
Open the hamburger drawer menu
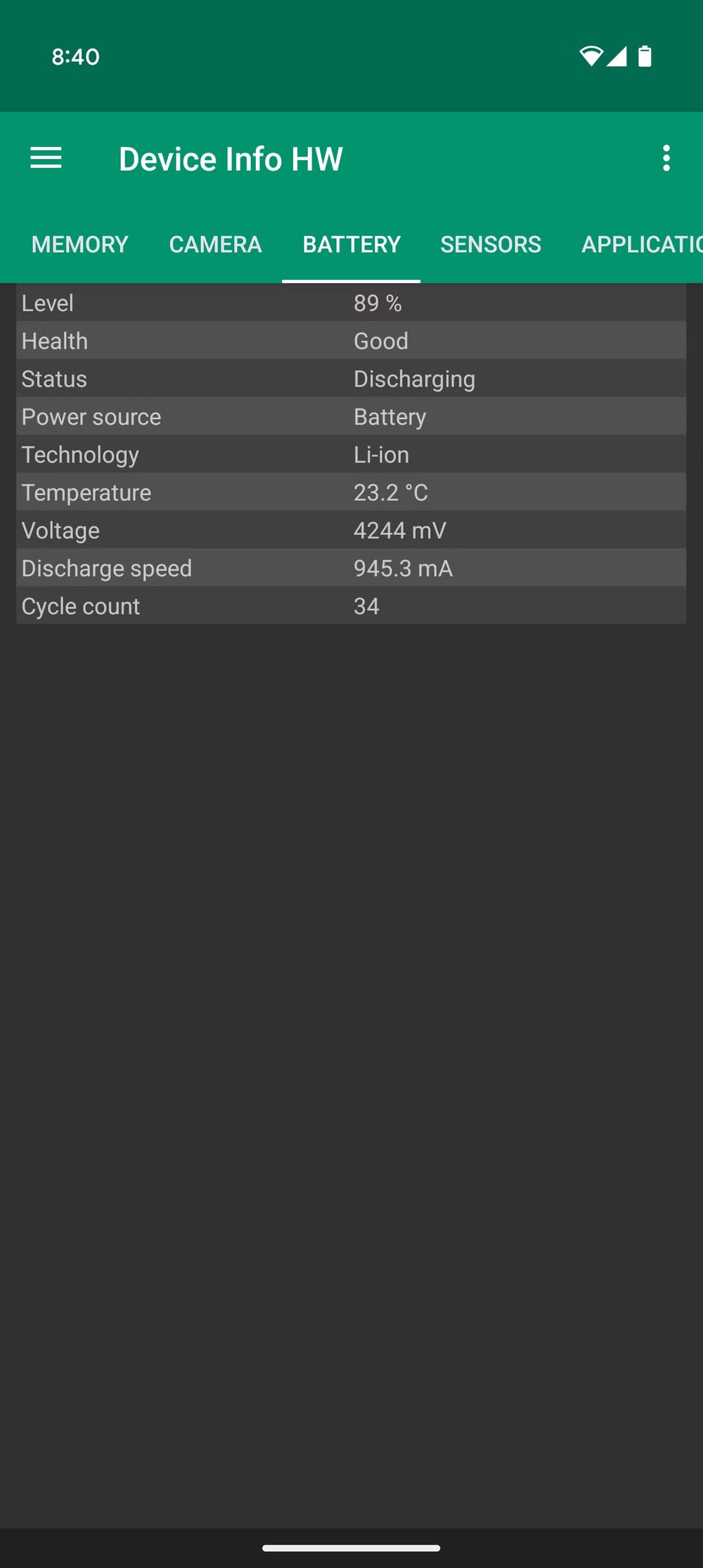[x=46, y=158]
